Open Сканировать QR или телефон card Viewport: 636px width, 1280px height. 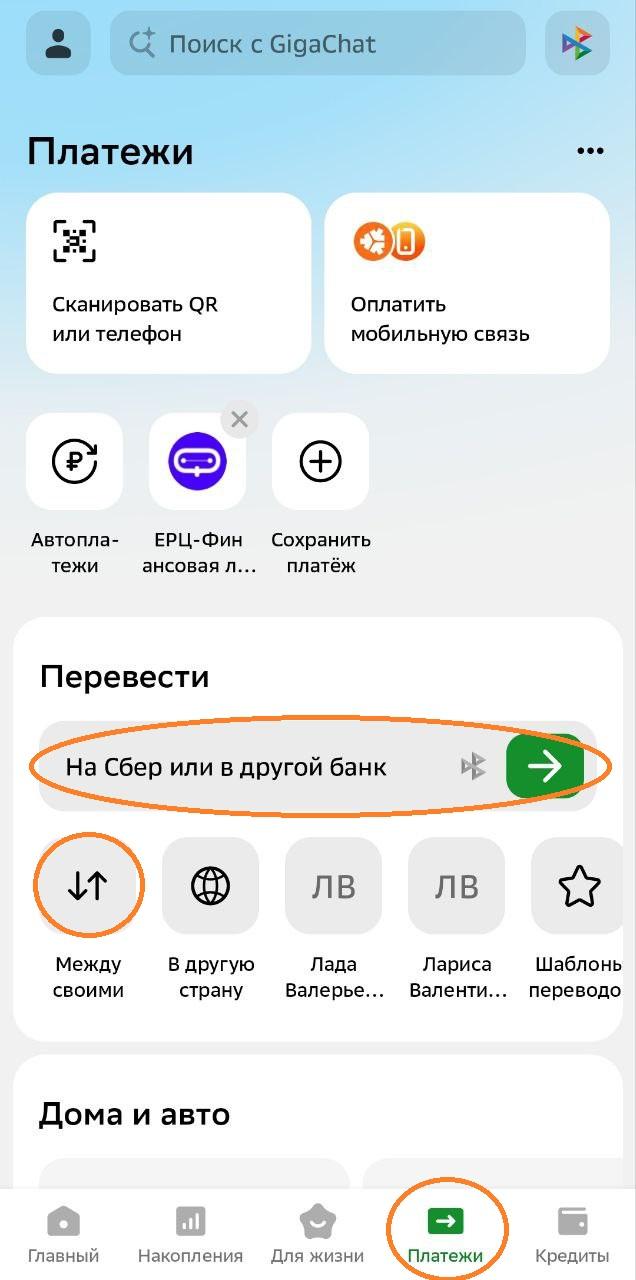coord(168,283)
